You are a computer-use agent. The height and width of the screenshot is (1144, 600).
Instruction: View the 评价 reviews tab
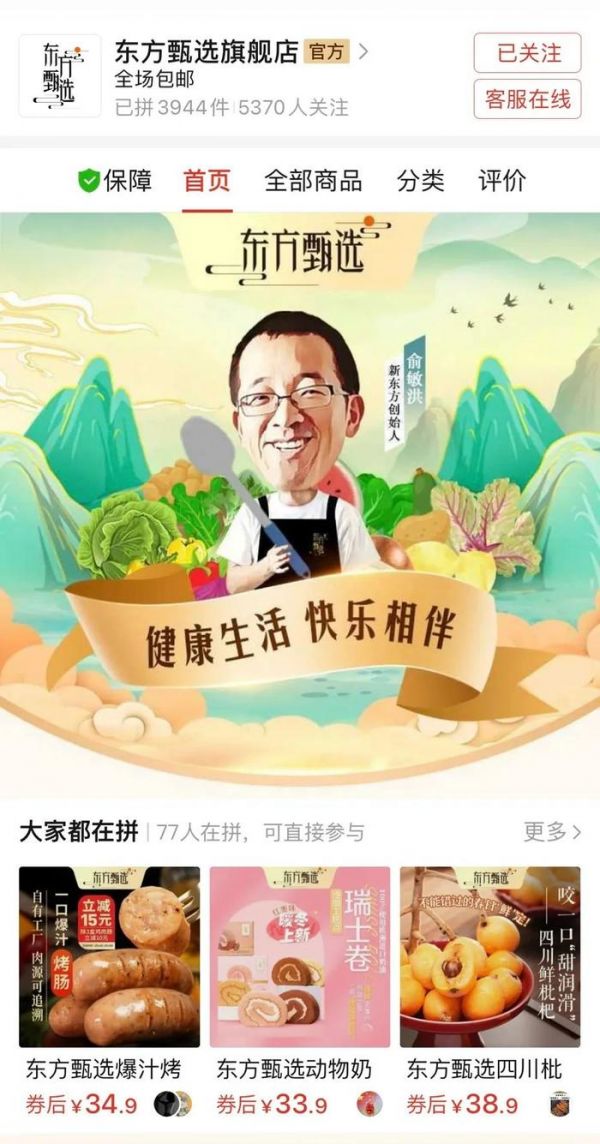pos(502,181)
